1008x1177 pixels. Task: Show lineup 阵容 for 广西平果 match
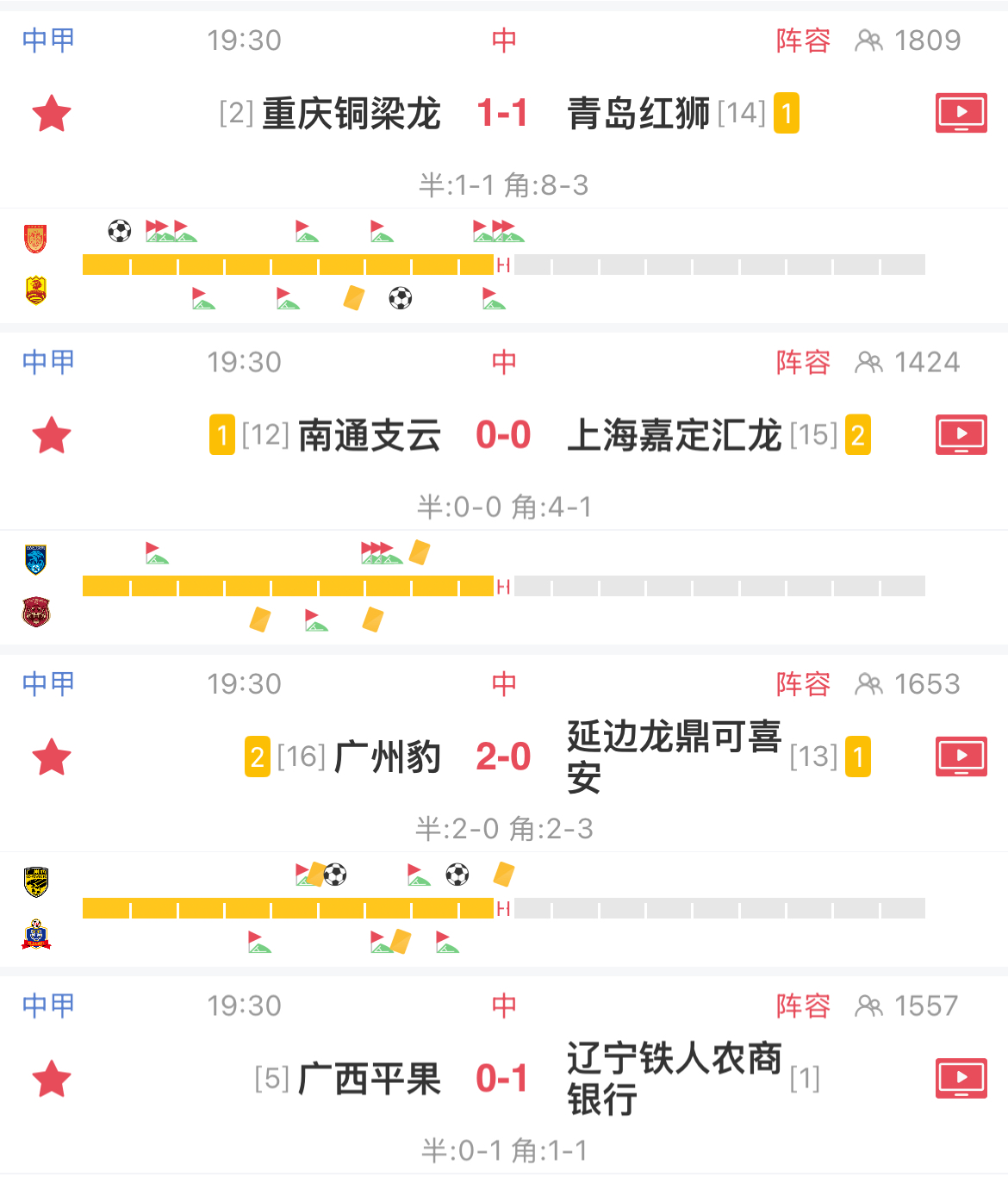802,1006
